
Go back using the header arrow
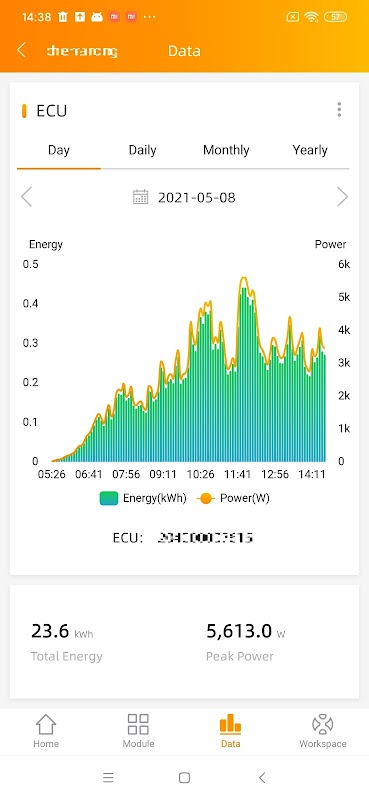click(21, 51)
